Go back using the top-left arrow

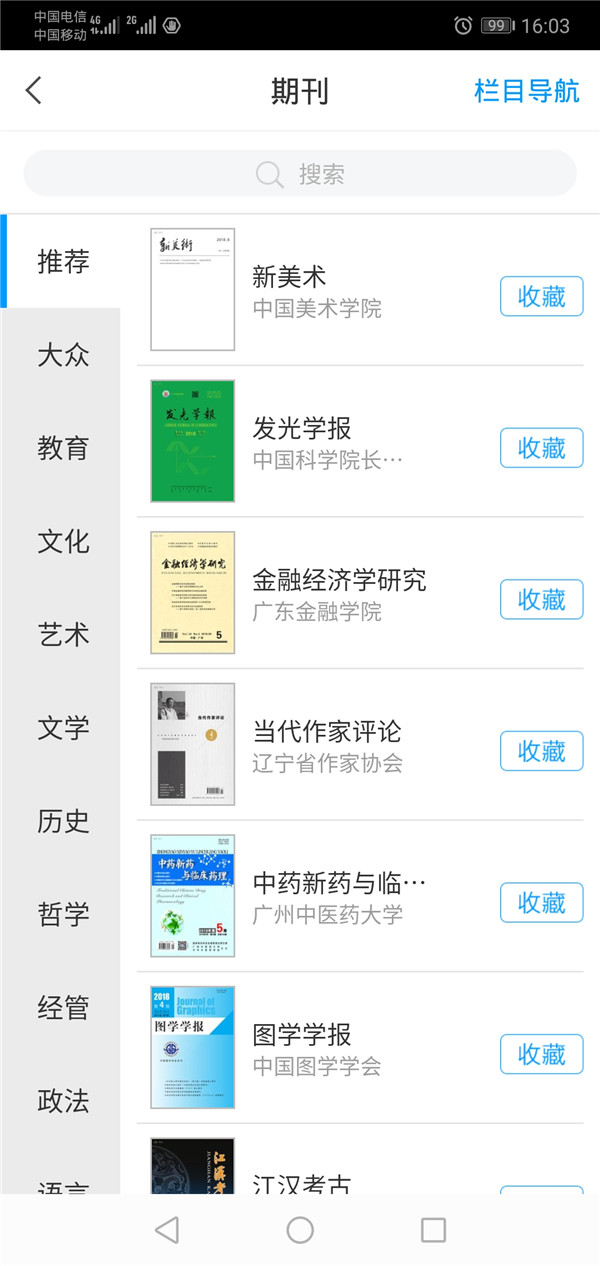[x=34, y=91]
